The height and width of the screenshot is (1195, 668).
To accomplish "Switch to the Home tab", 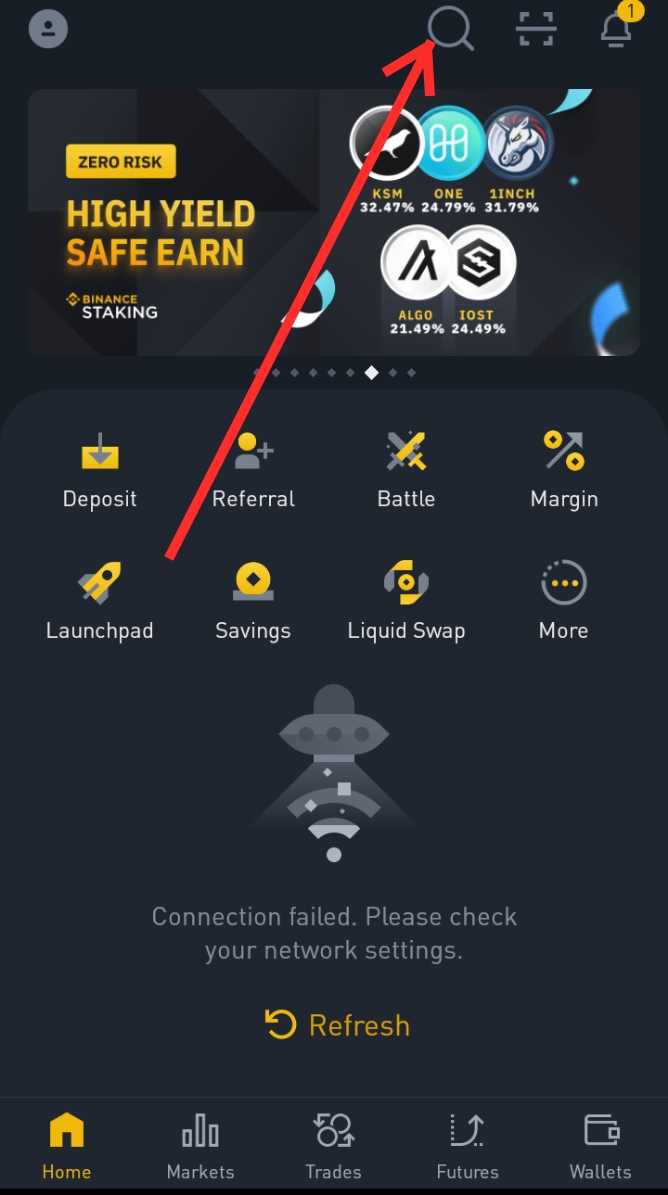I will coord(67,1147).
